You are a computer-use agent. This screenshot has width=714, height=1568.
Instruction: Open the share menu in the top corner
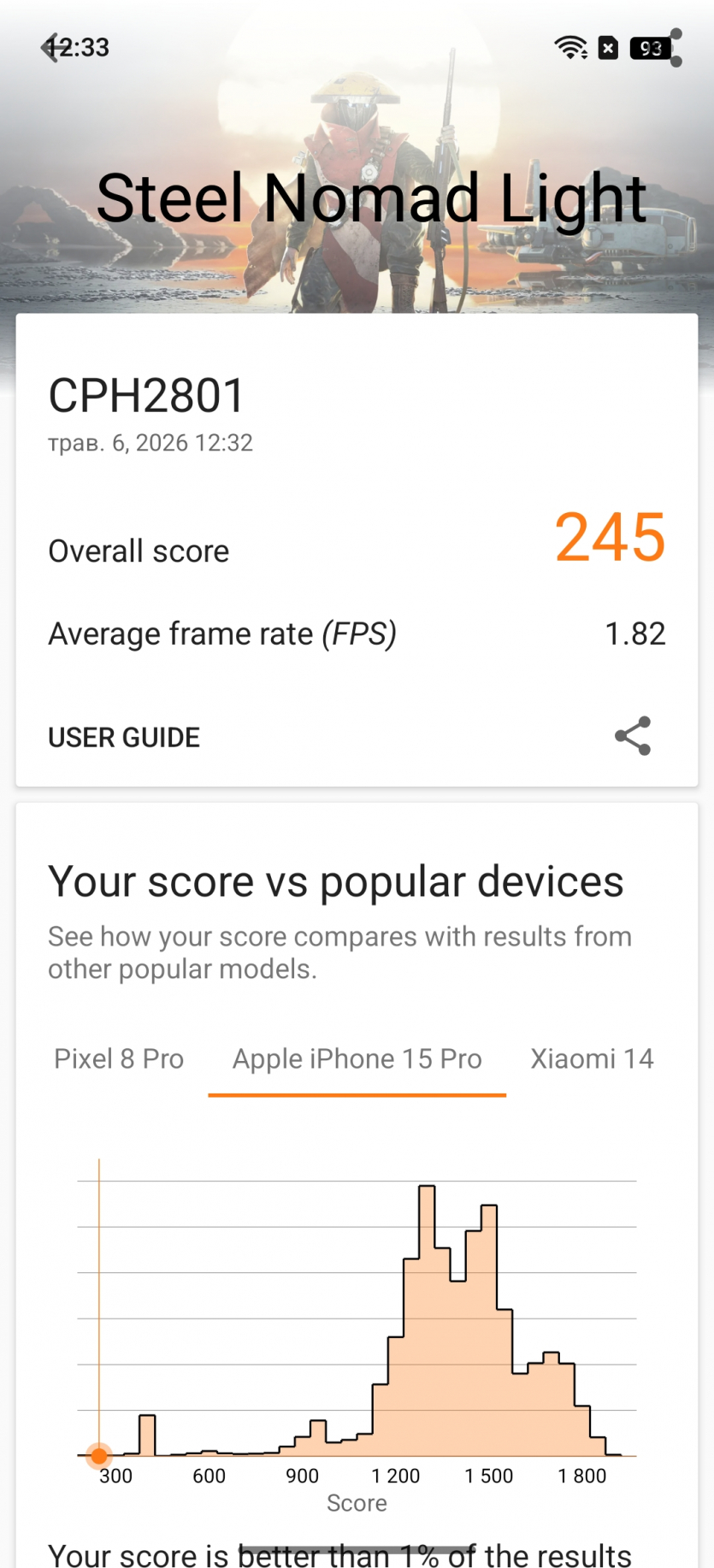[675, 48]
